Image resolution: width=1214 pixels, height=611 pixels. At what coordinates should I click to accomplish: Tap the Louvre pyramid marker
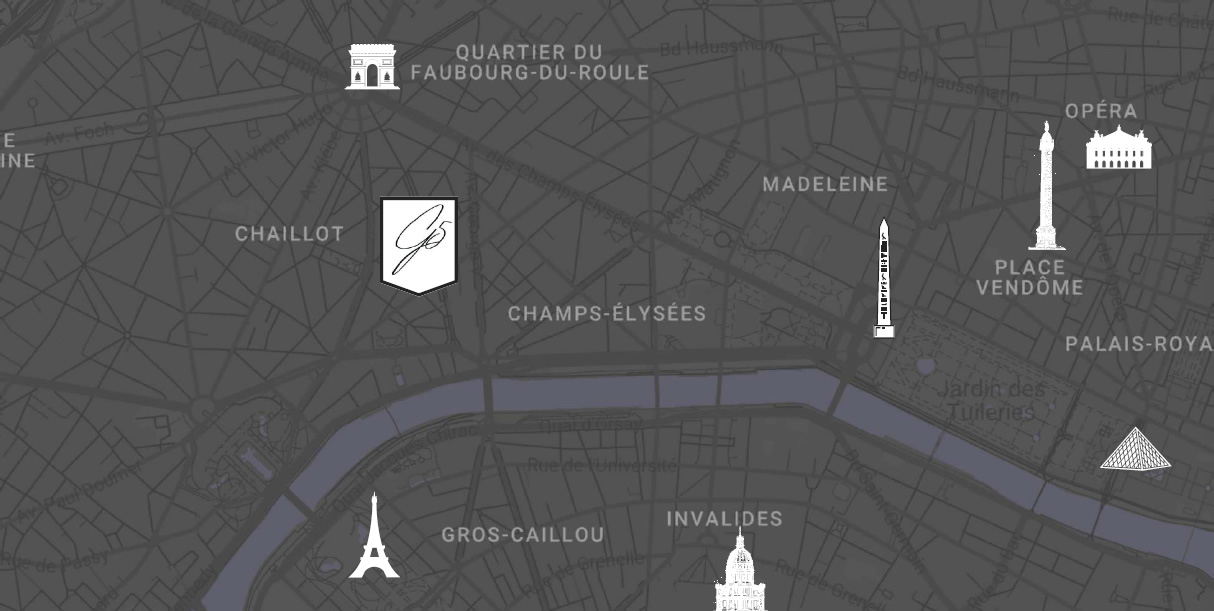(x=1136, y=449)
